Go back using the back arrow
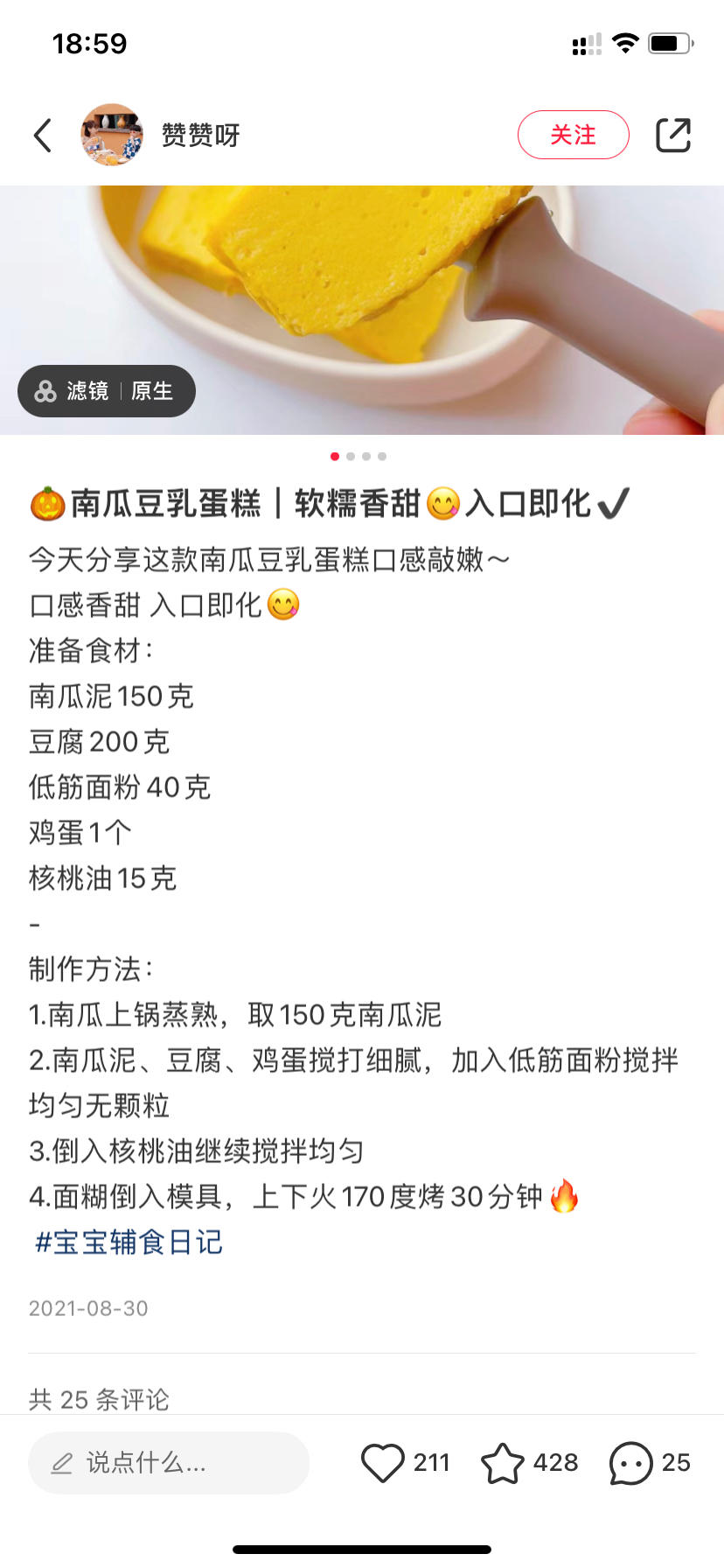 pos(42,136)
